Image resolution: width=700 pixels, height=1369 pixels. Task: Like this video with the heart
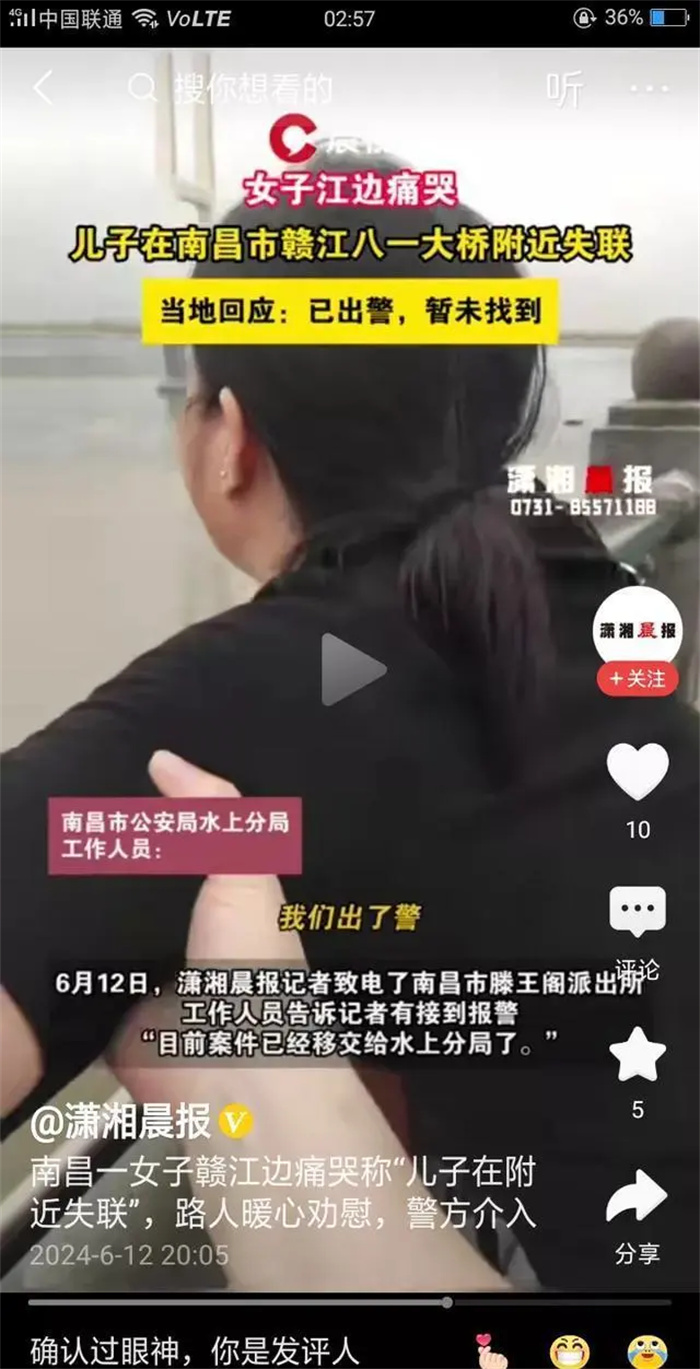tap(638, 772)
